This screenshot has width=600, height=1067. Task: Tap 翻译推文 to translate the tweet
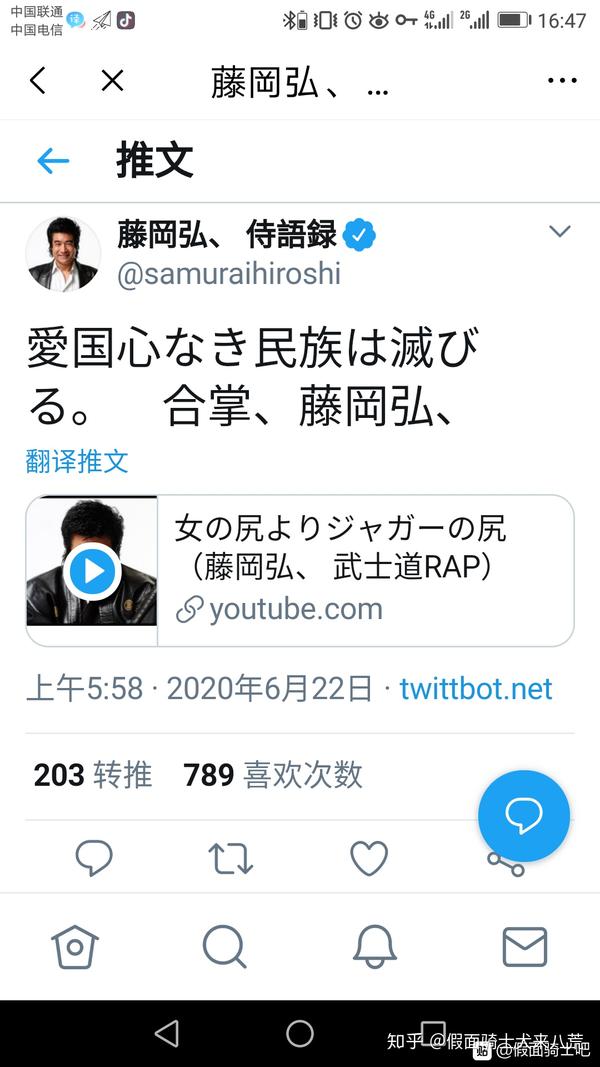(77, 461)
